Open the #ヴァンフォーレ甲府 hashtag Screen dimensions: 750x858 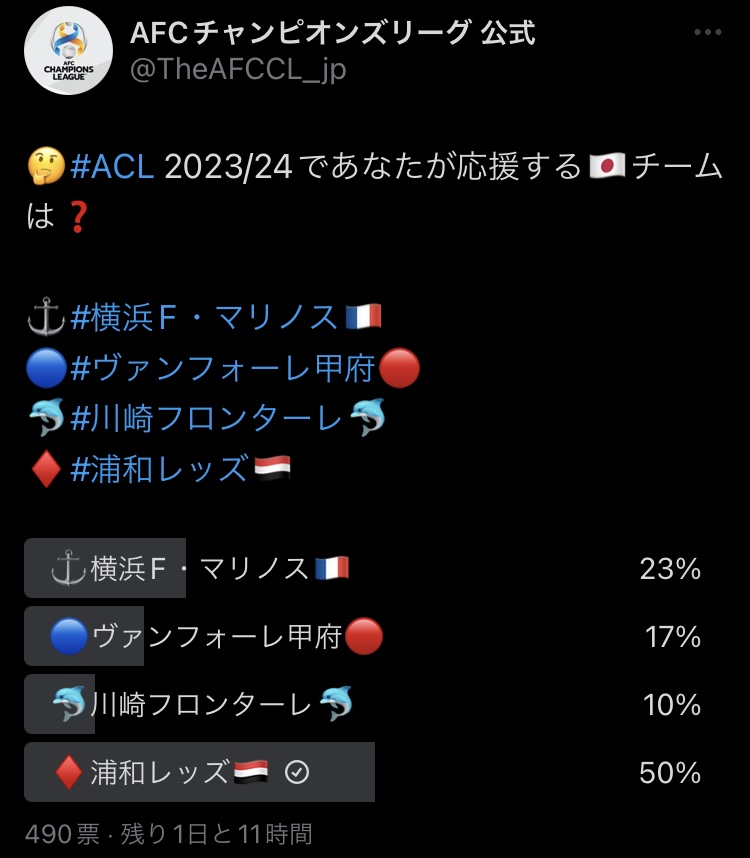point(222,369)
